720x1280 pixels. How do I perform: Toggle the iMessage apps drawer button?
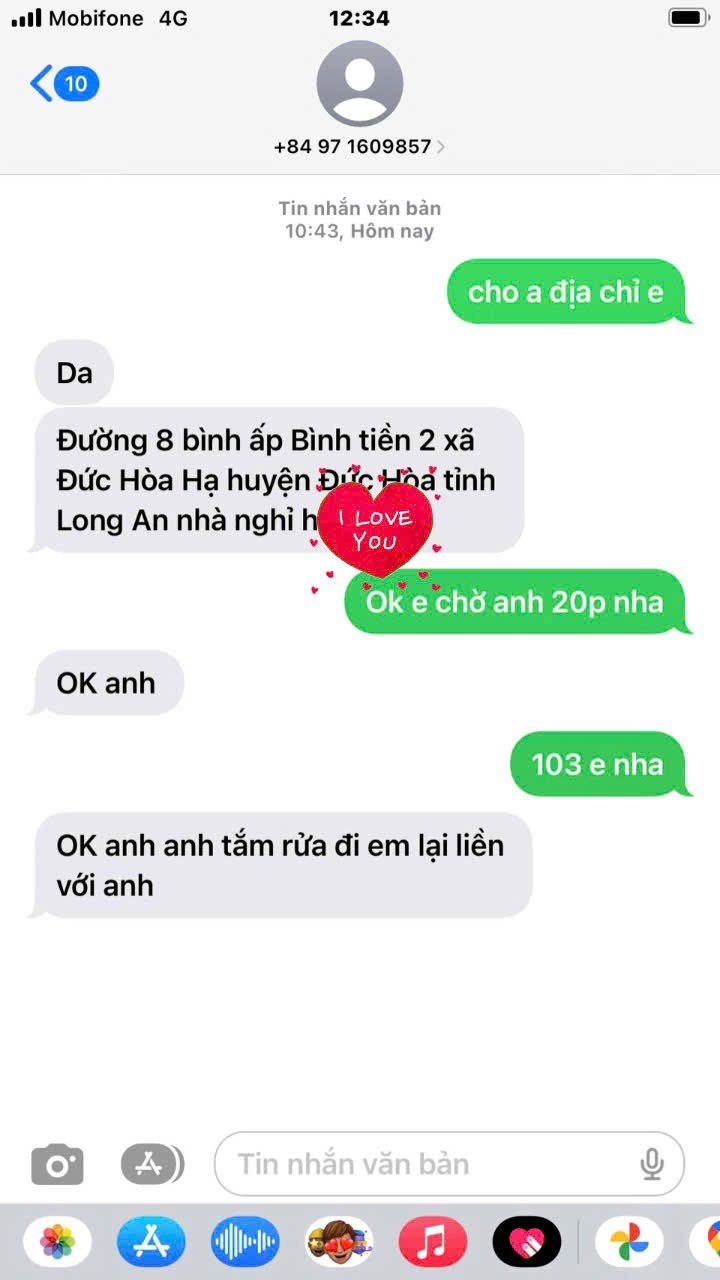click(x=152, y=1164)
